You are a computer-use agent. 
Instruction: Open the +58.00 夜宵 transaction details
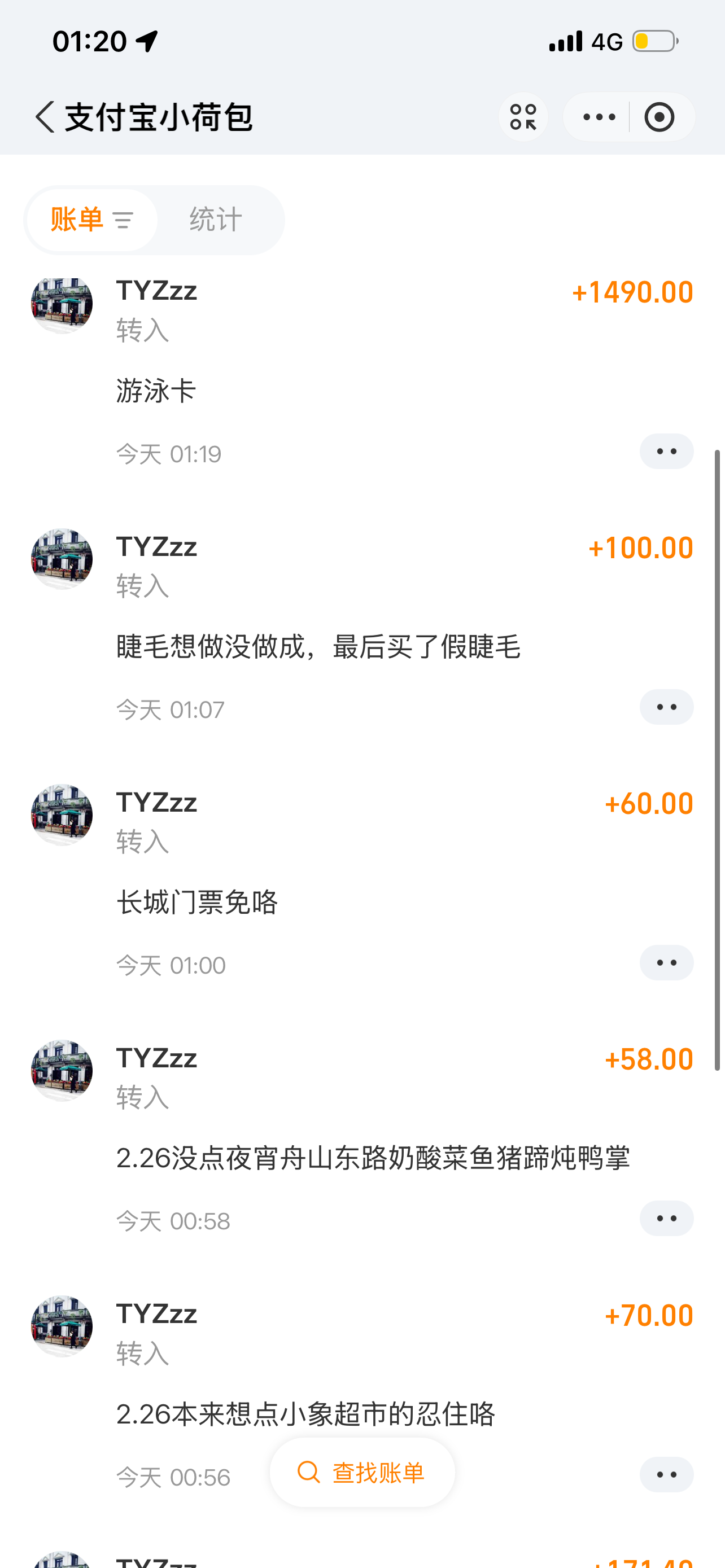[365, 1108]
